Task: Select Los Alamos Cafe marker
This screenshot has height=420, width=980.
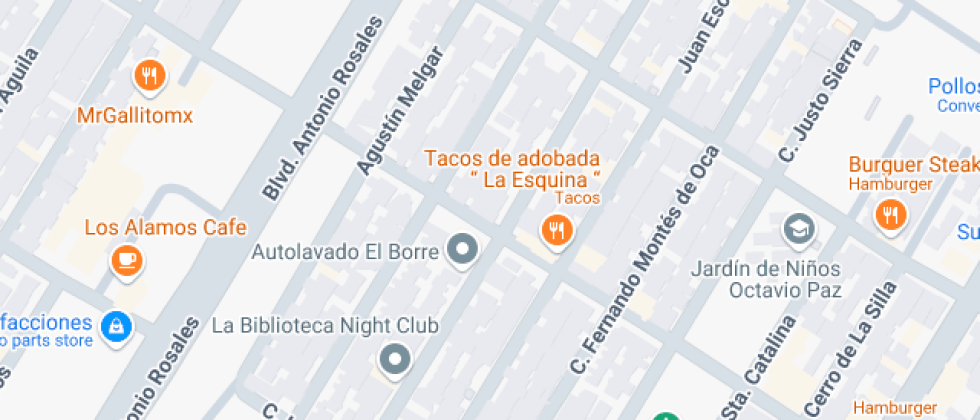Action: (x=126, y=261)
